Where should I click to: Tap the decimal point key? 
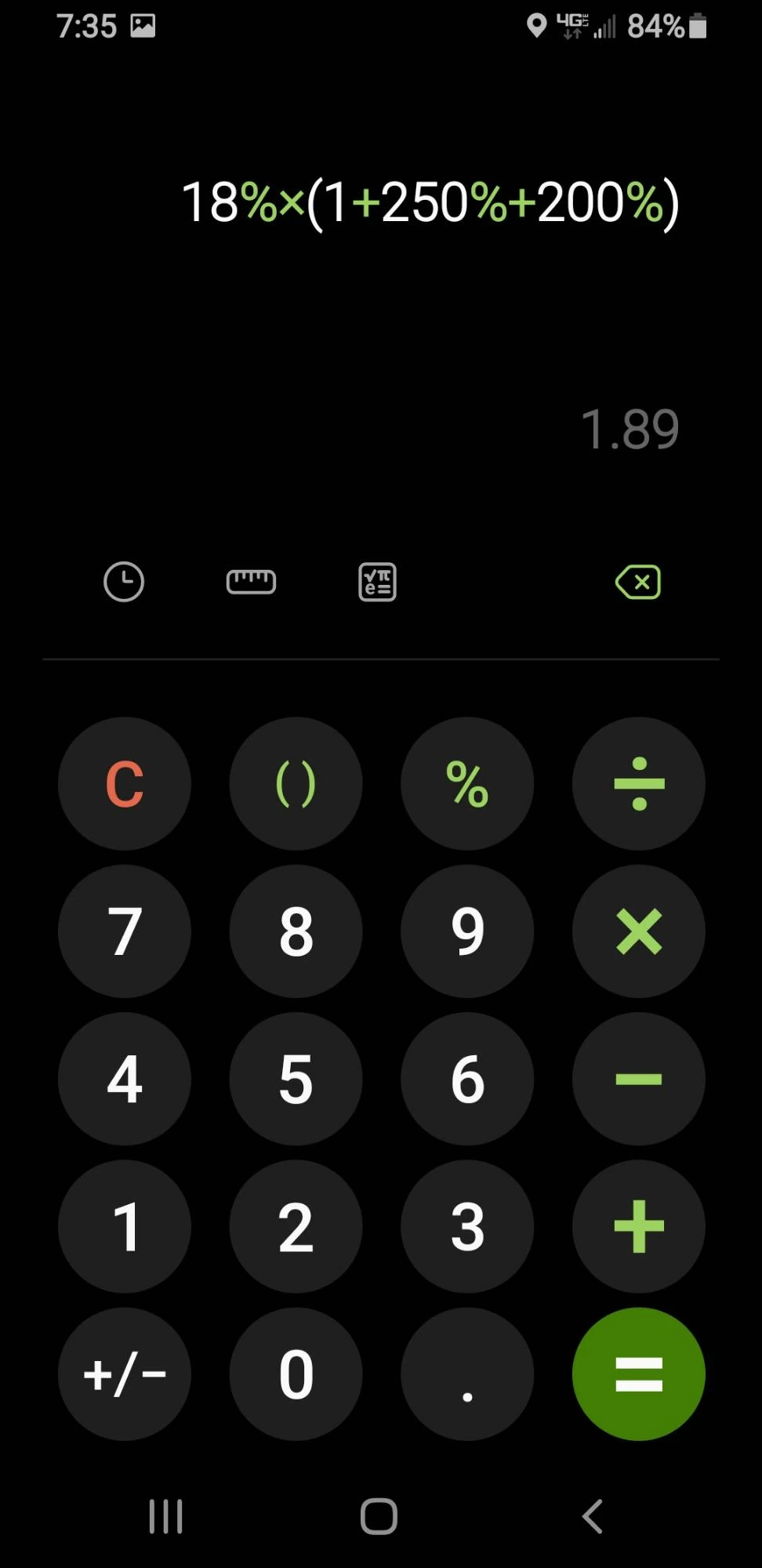tap(467, 1374)
